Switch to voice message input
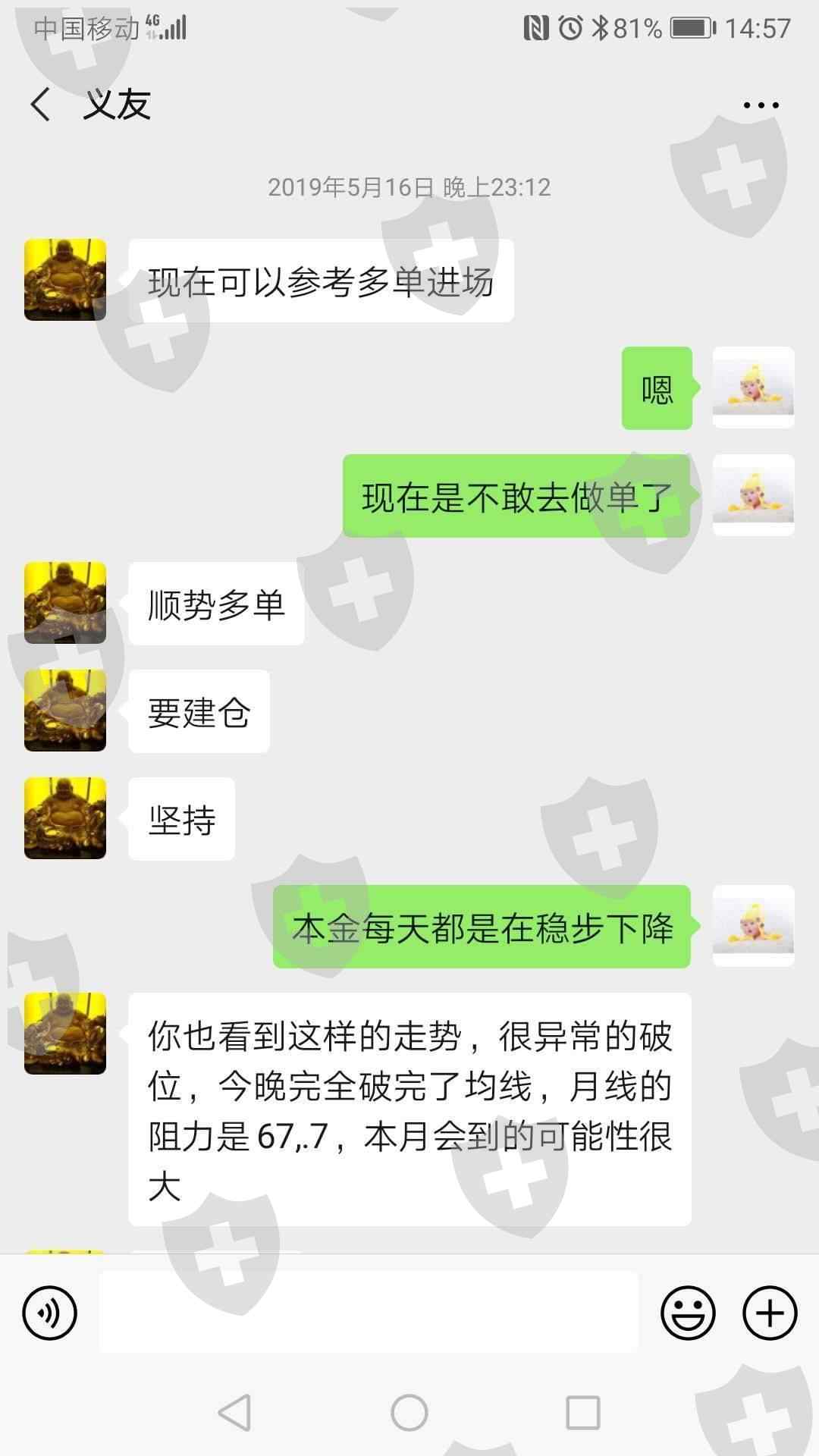Viewport: 819px width, 1456px height. click(x=50, y=1313)
